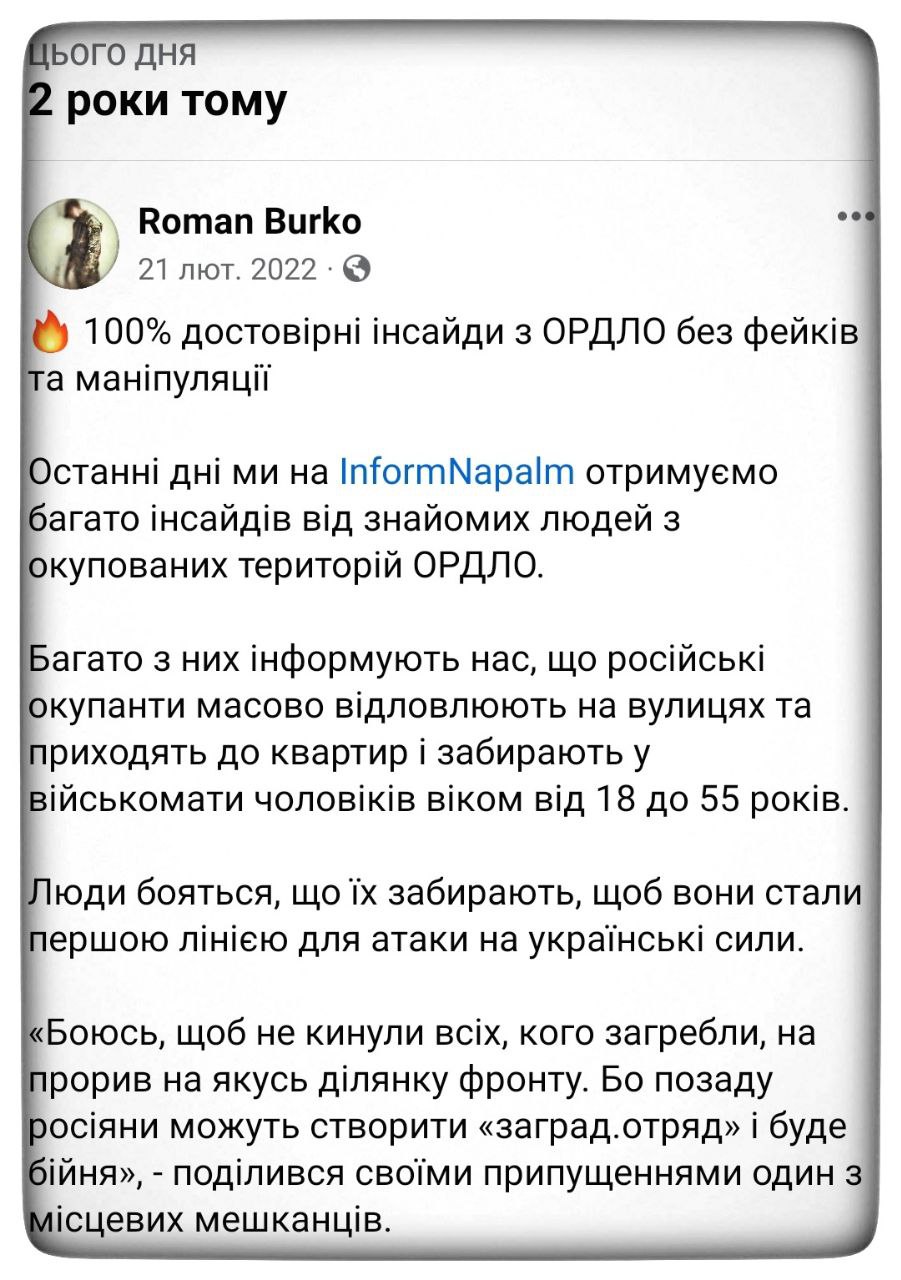901x1280 pixels.
Task: Open the InformNapalm page link
Action: [x=457, y=471]
